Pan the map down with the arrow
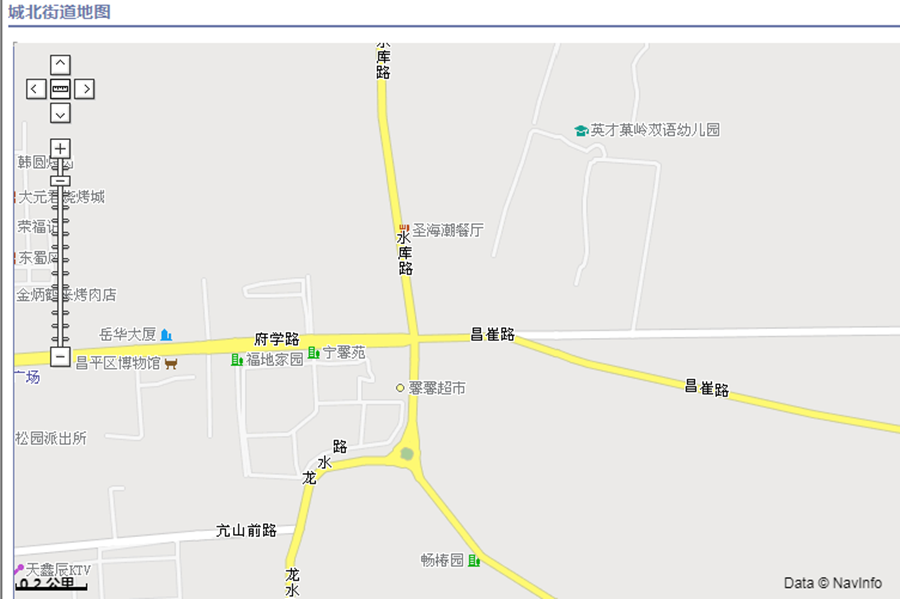Screen dimensions: 900x599 pos(61,113)
